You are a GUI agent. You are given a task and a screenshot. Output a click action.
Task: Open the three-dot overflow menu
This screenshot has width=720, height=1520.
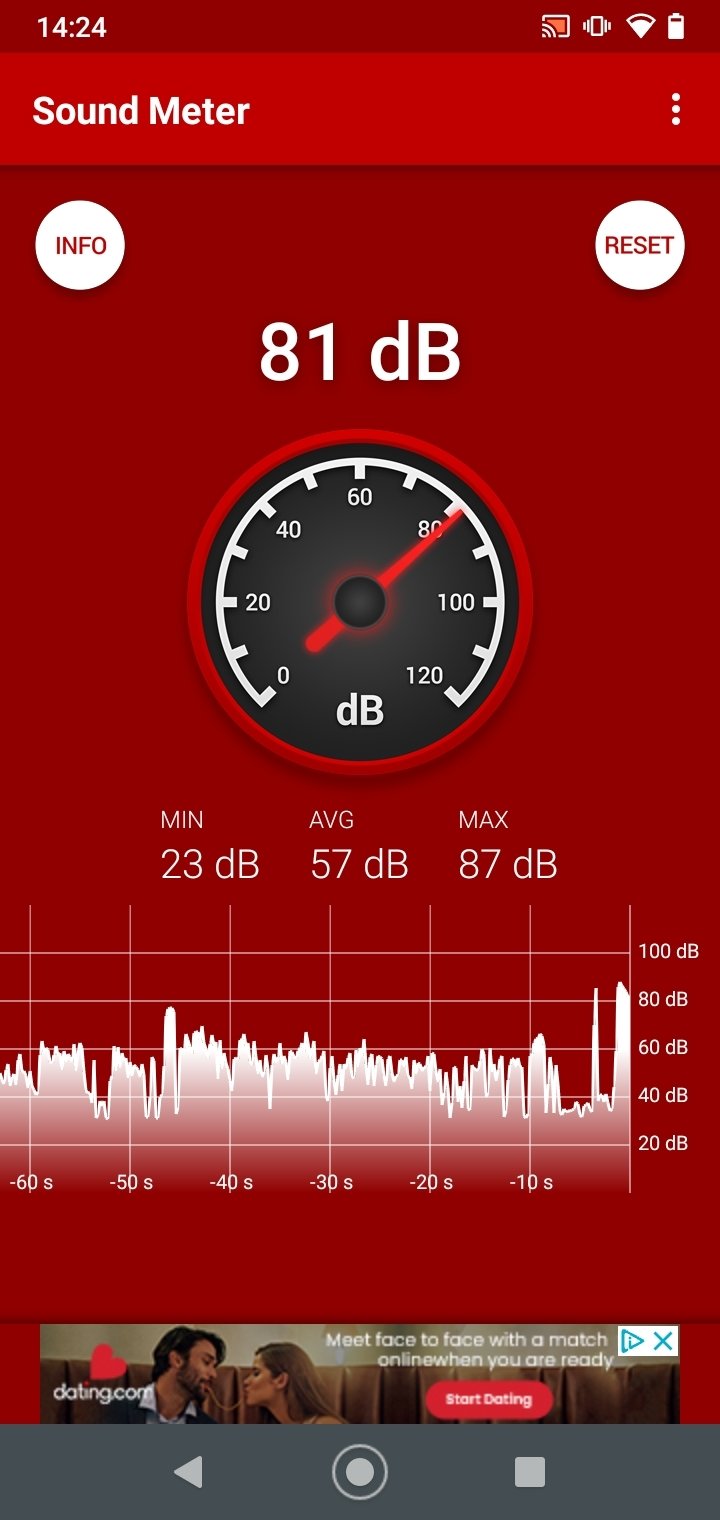pyautogui.click(x=676, y=110)
